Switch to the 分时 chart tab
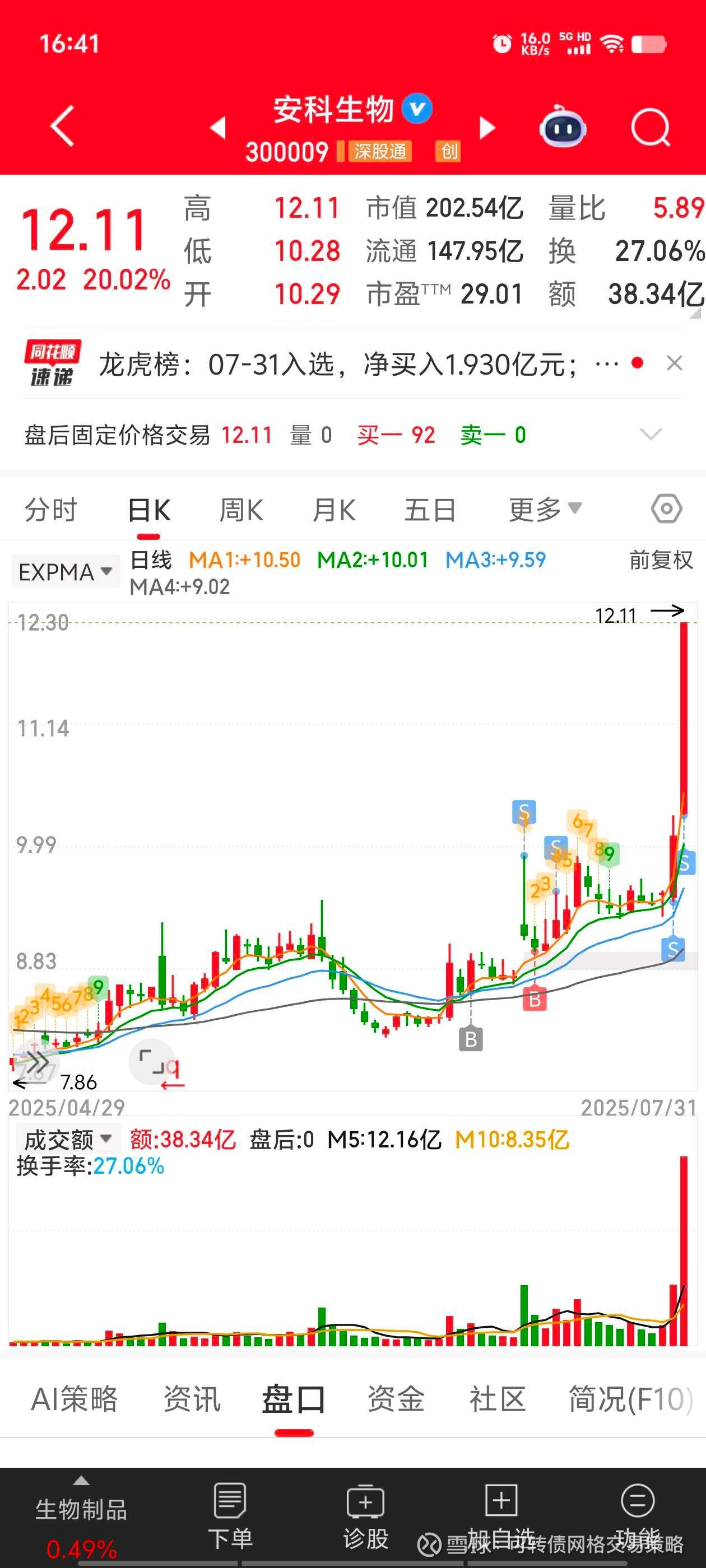 pos(50,510)
